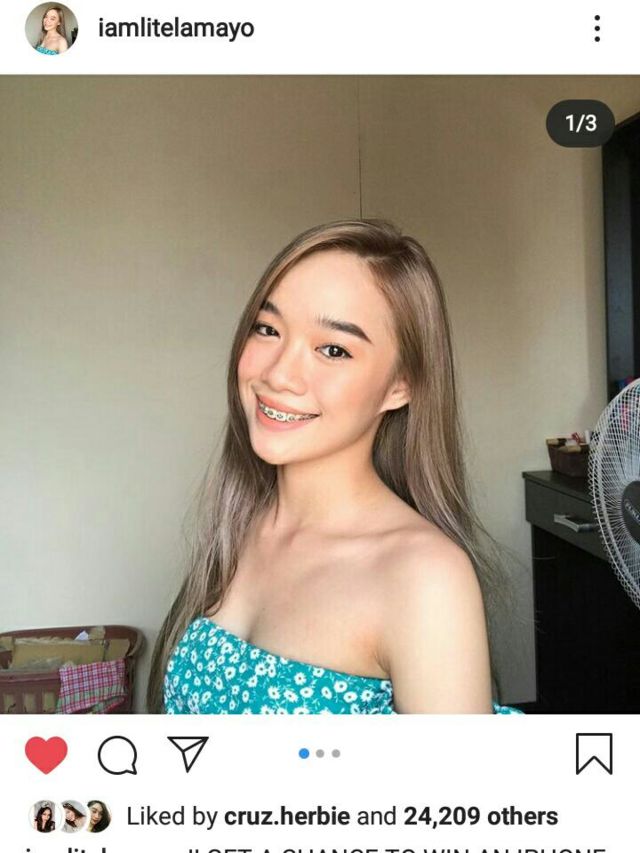This screenshot has height=853, width=640.
Task: Bookmark this post
Action: 594,754
